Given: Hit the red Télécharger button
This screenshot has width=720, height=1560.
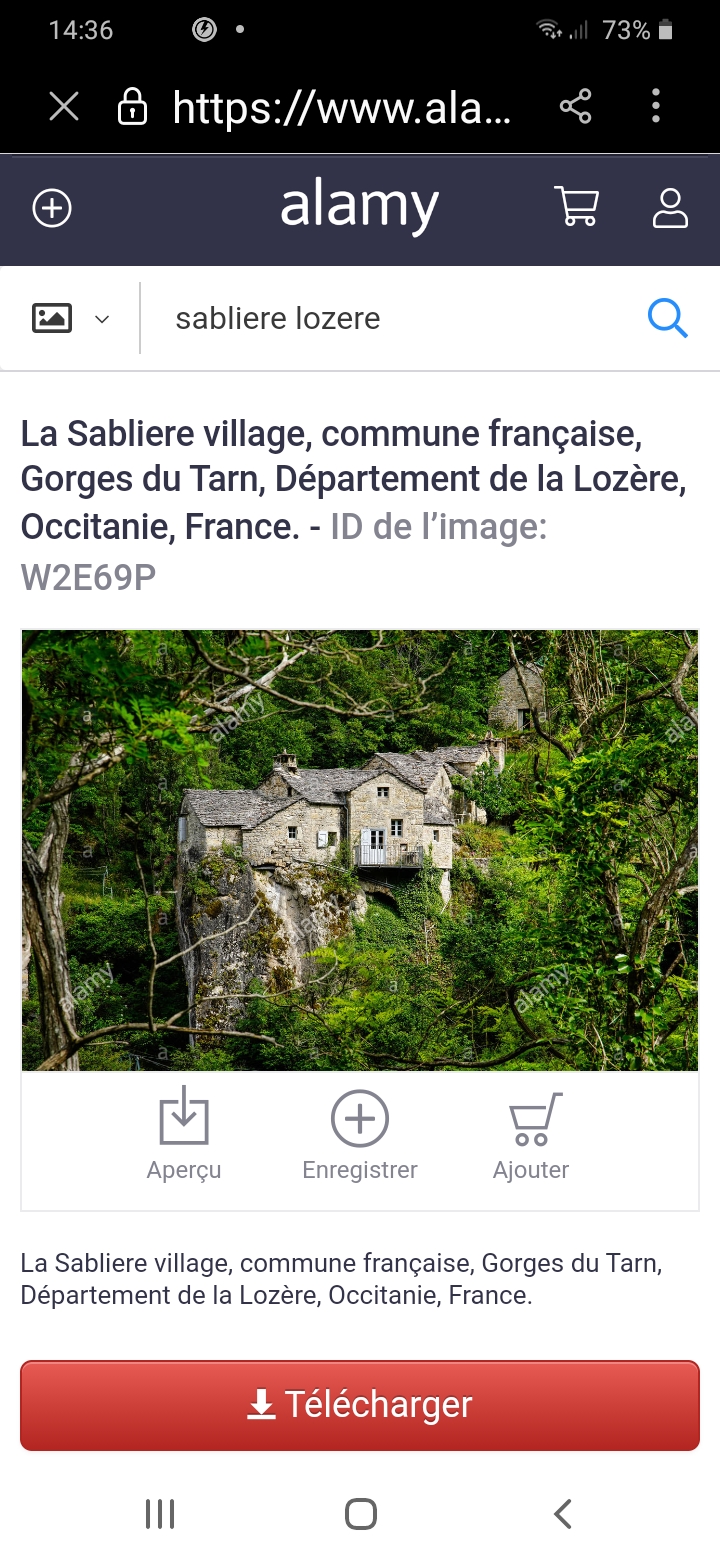Looking at the screenshot, I should tap(360, 1405).
